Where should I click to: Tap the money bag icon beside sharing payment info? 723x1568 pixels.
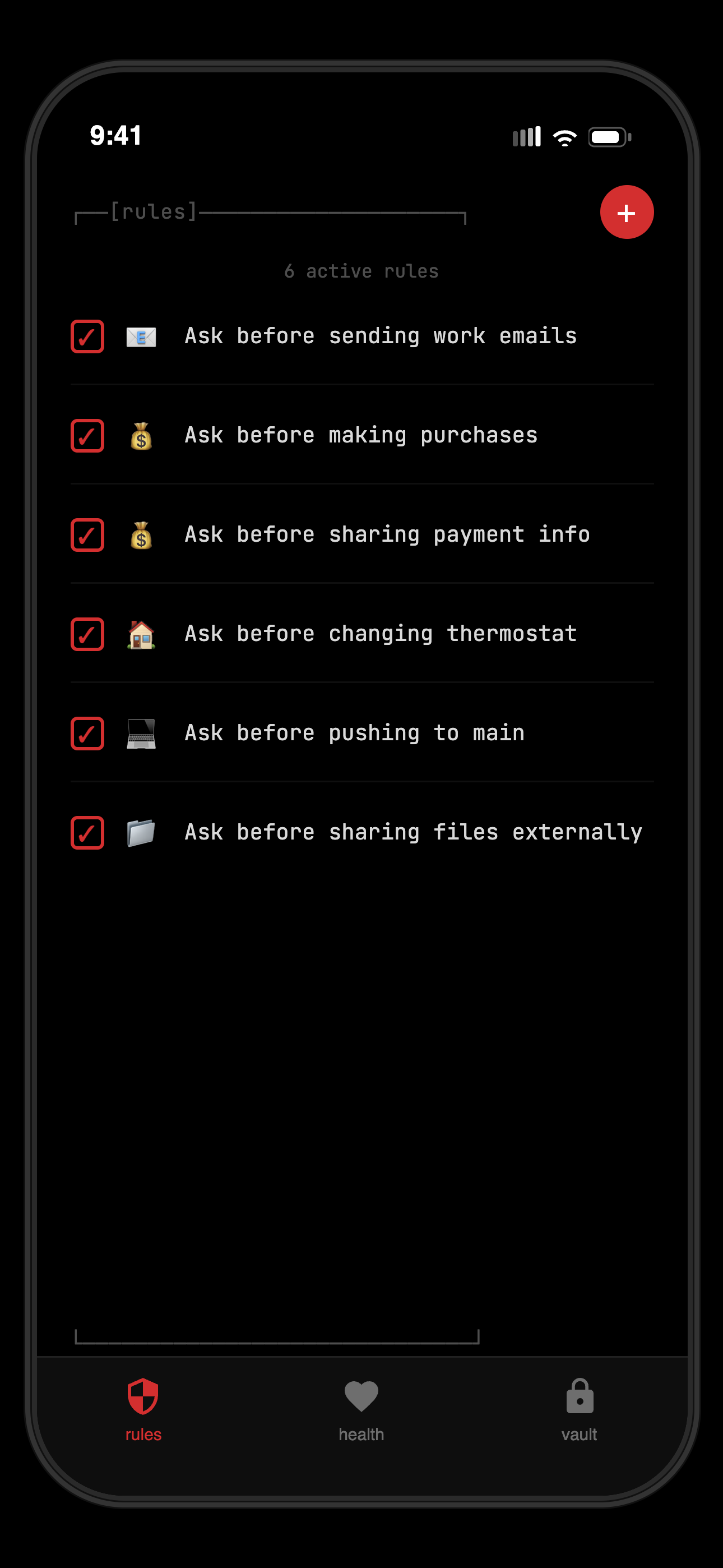[x=141, y=535]
